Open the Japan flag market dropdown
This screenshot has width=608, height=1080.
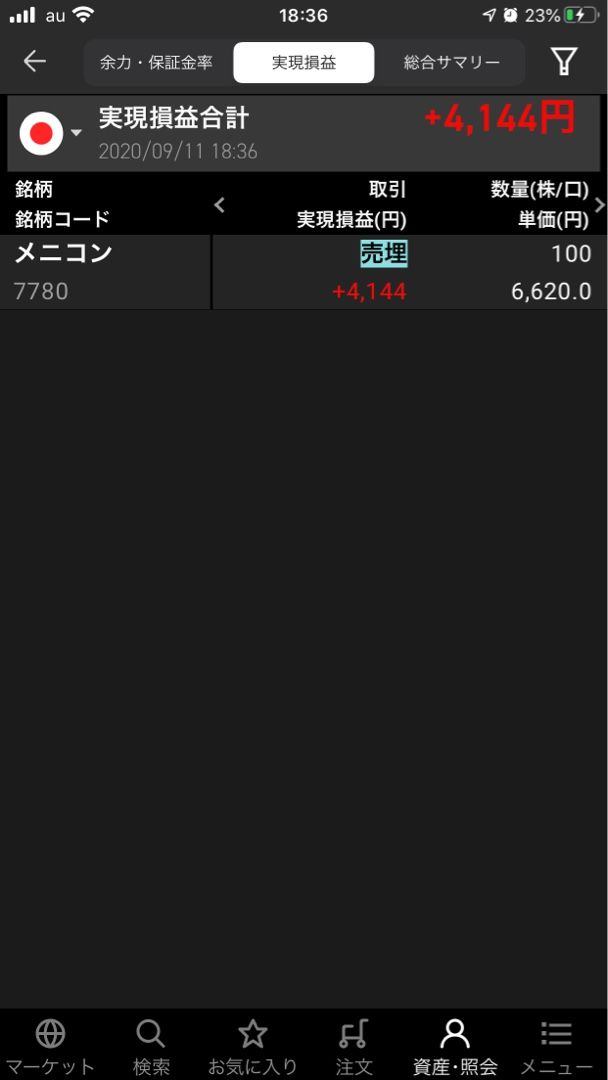point(50,134)
